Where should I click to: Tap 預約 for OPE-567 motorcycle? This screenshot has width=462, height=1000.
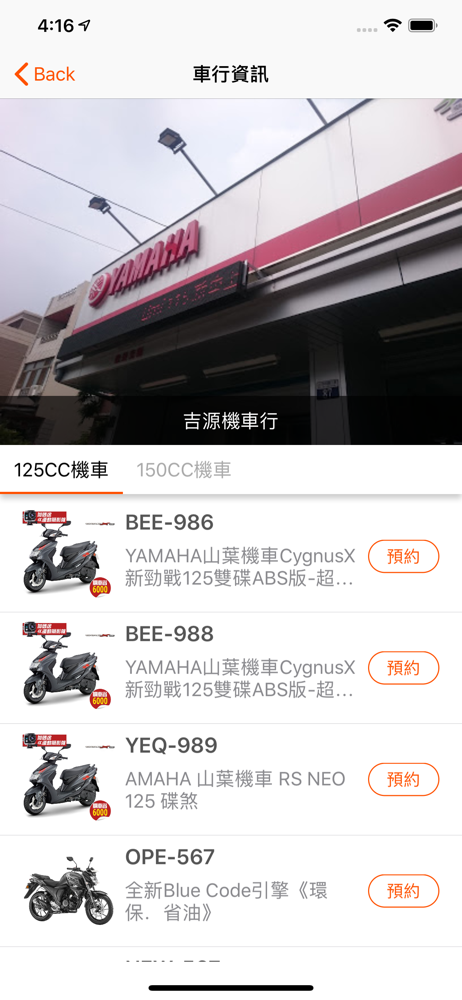click(403, 891)
